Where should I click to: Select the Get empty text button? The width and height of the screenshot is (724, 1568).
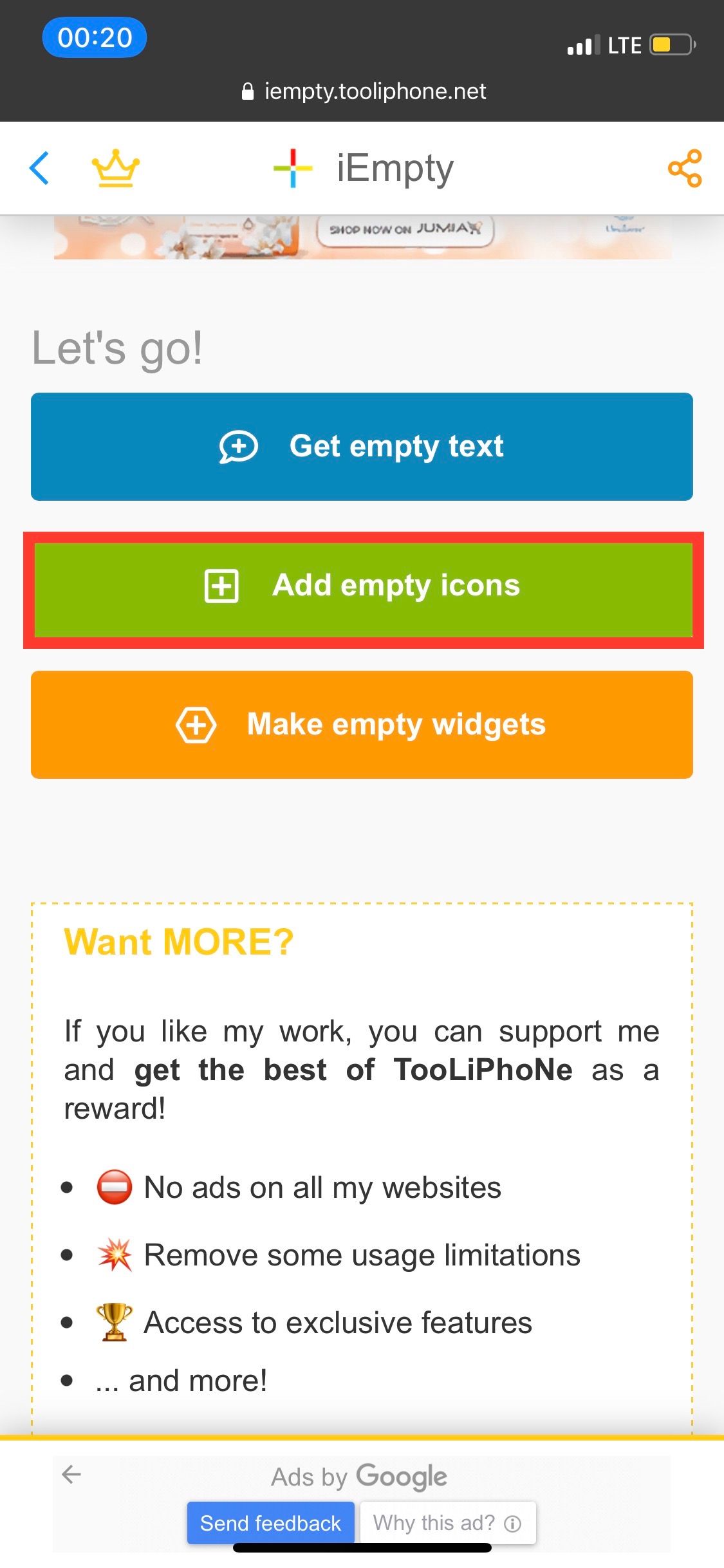click(362, 446)
